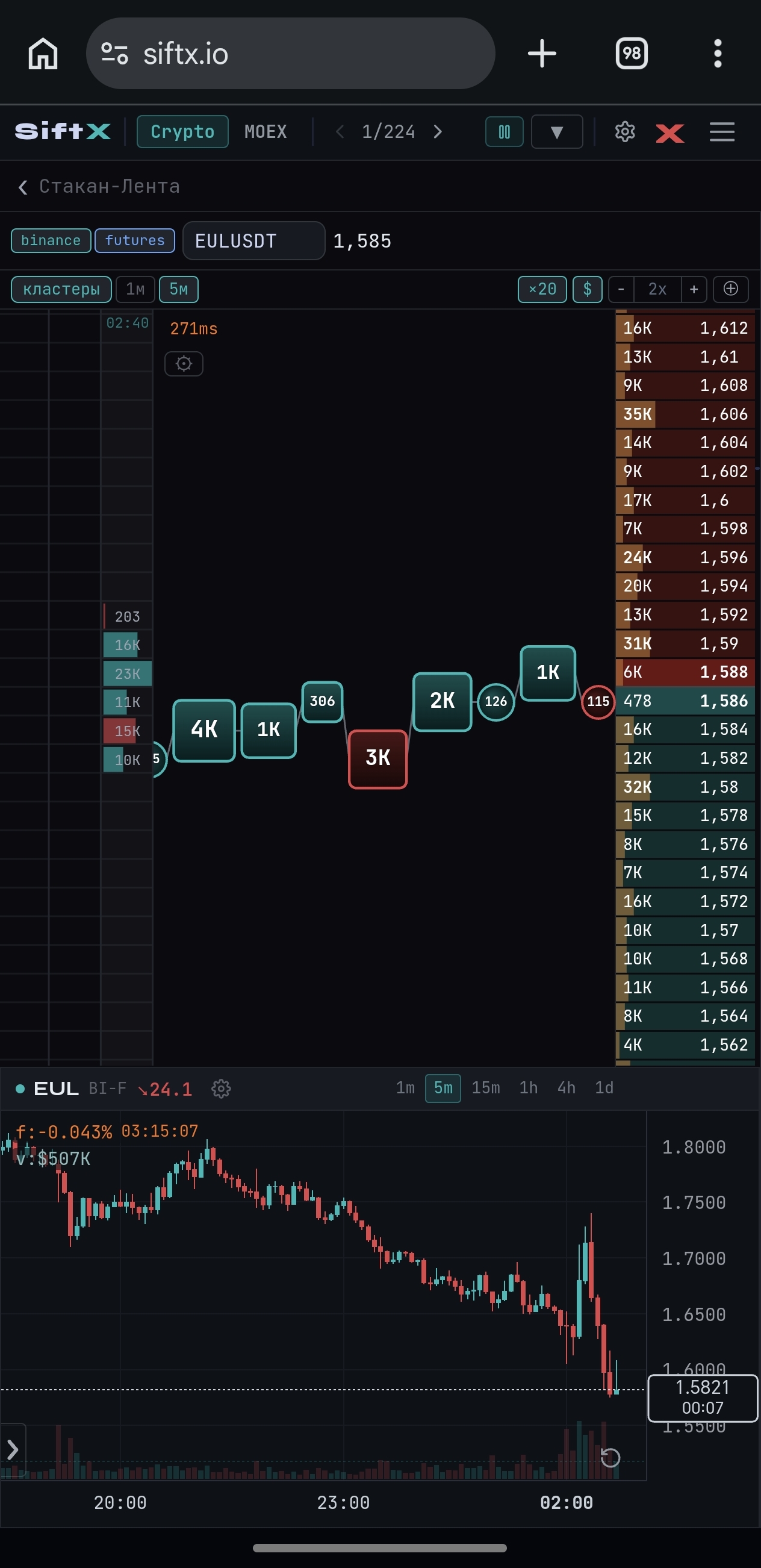Go to the next instrument arrow

click(438, 131)
